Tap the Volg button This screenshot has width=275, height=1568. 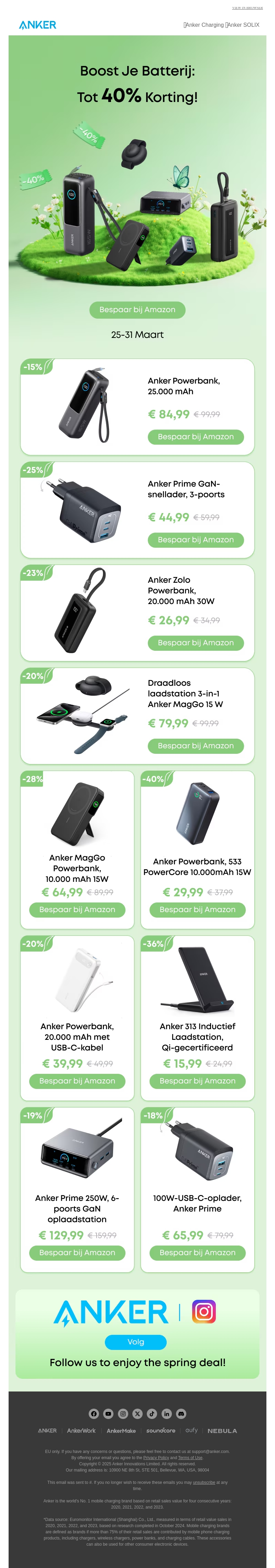click(x=135, y=1342)
